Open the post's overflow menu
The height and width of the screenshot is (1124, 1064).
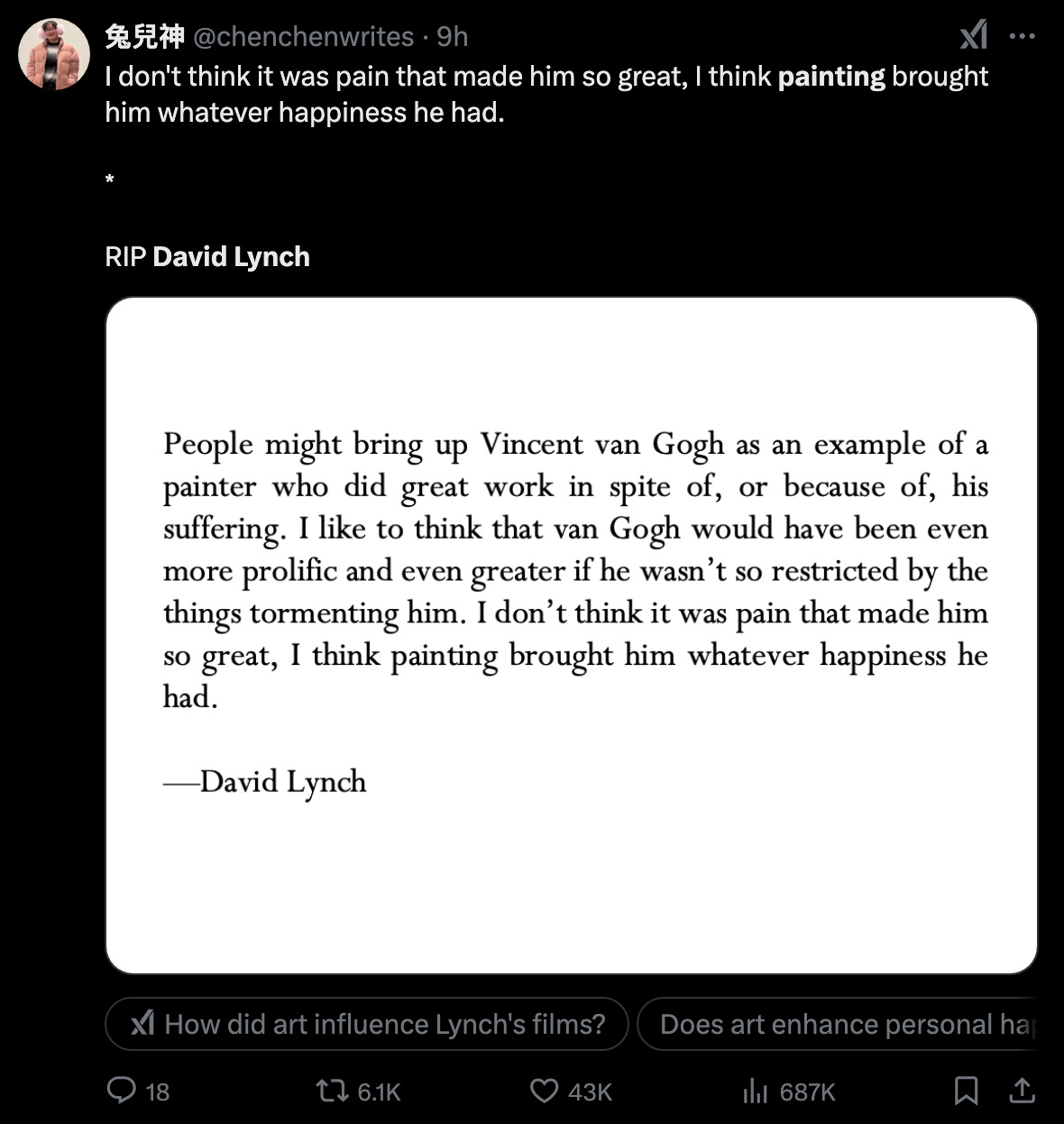pos(1022,36)
